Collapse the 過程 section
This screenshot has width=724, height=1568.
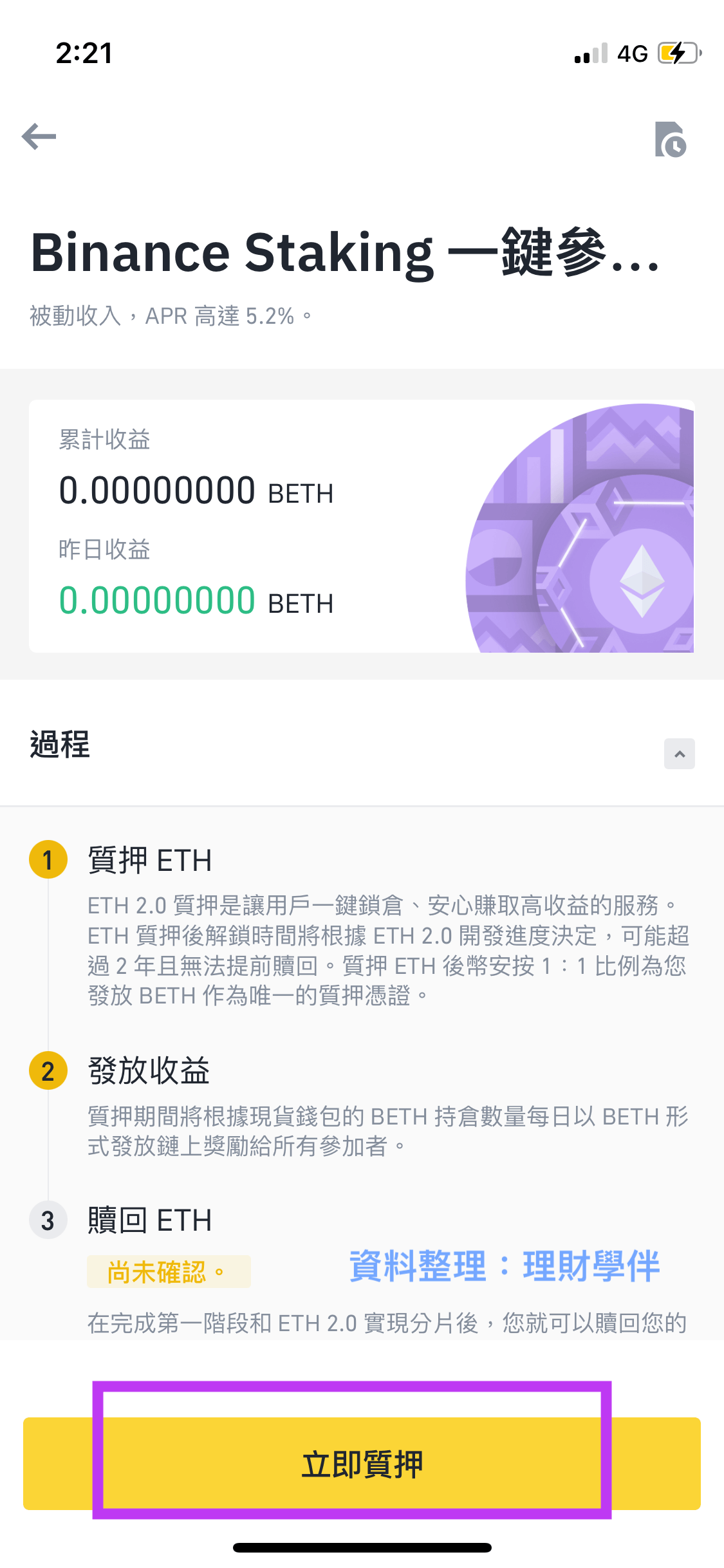coord(679,754)
